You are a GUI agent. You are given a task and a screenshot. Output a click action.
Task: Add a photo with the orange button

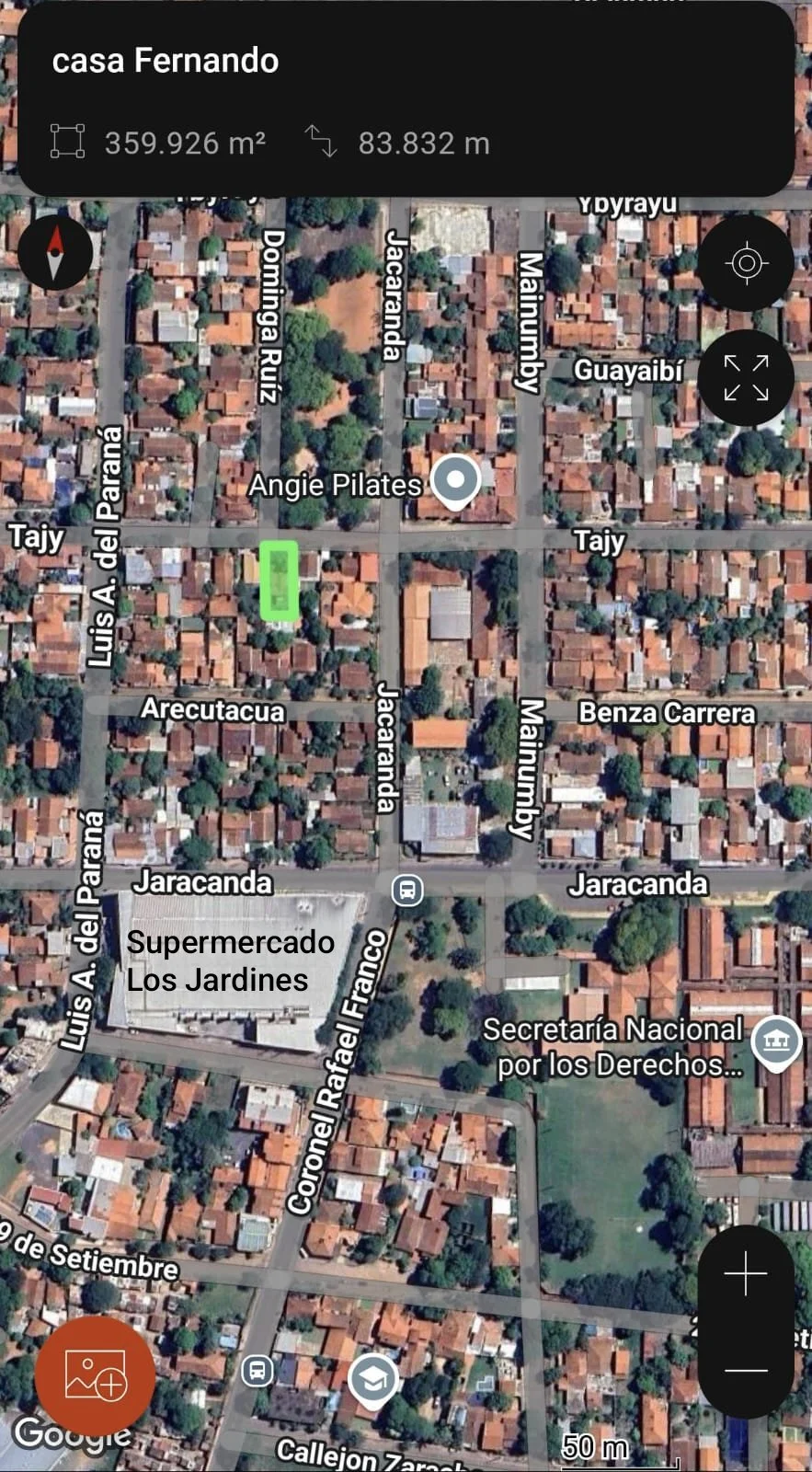[x=95, y=1375]
